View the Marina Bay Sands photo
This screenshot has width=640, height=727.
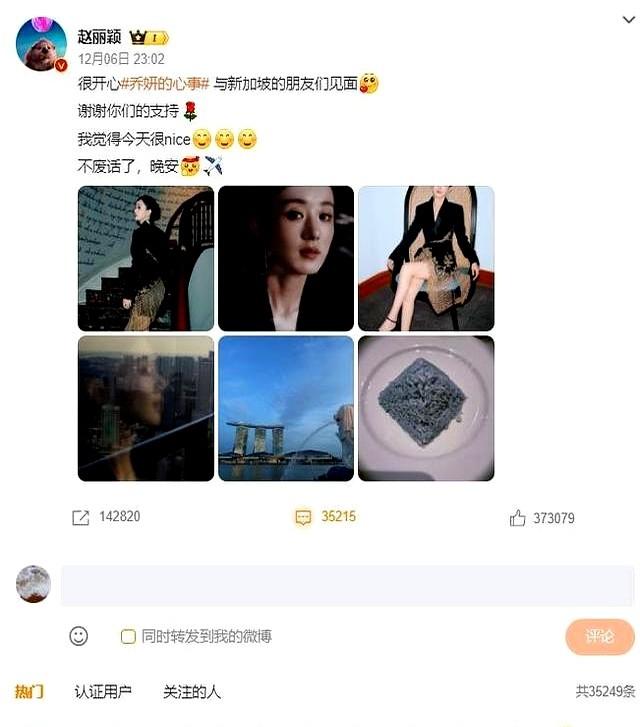pyautogui.click(x=286, y=408)
